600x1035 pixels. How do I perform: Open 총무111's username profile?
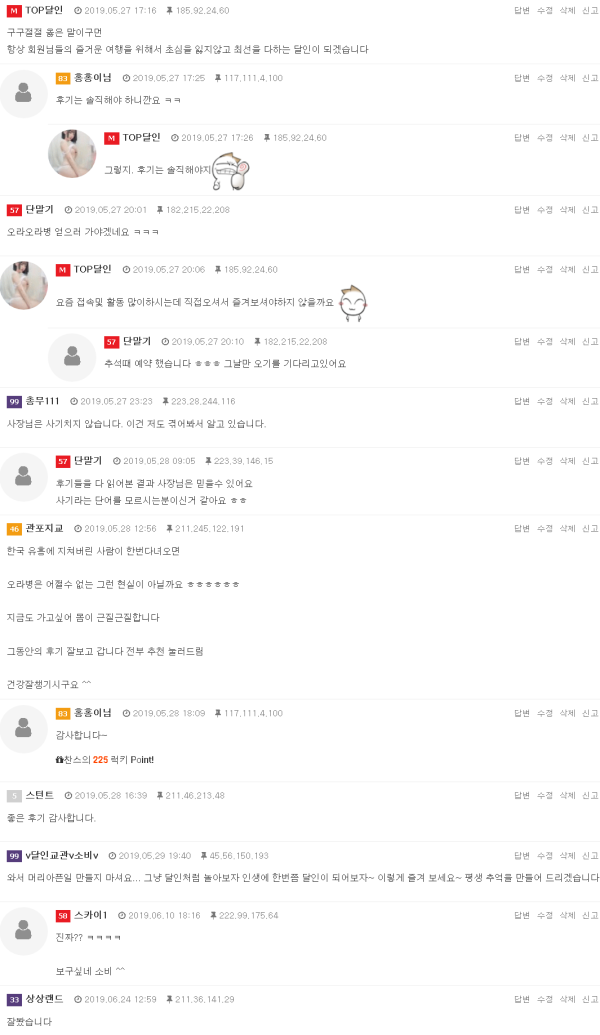pos(42,401)
